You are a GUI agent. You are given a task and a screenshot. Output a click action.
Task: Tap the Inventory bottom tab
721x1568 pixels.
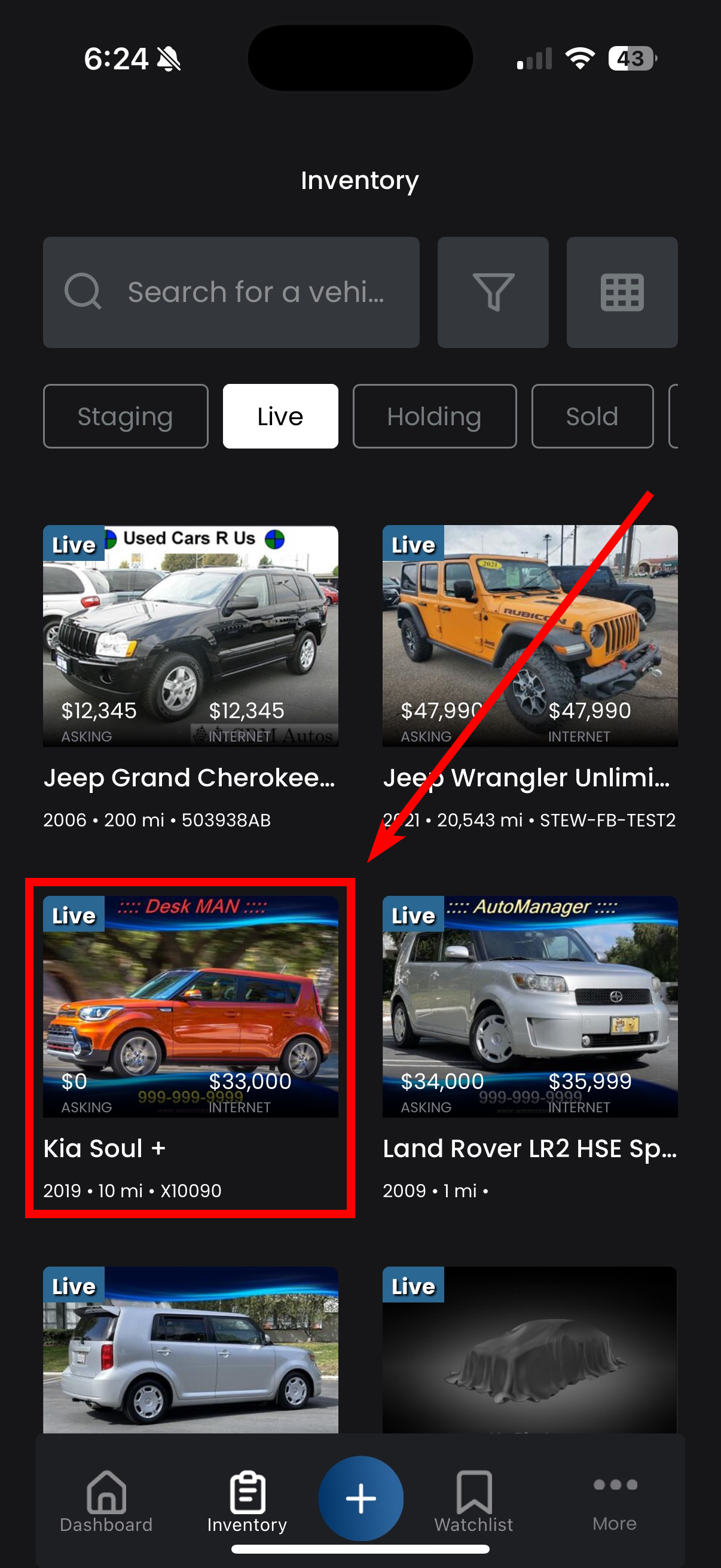tap(247, 1501)
